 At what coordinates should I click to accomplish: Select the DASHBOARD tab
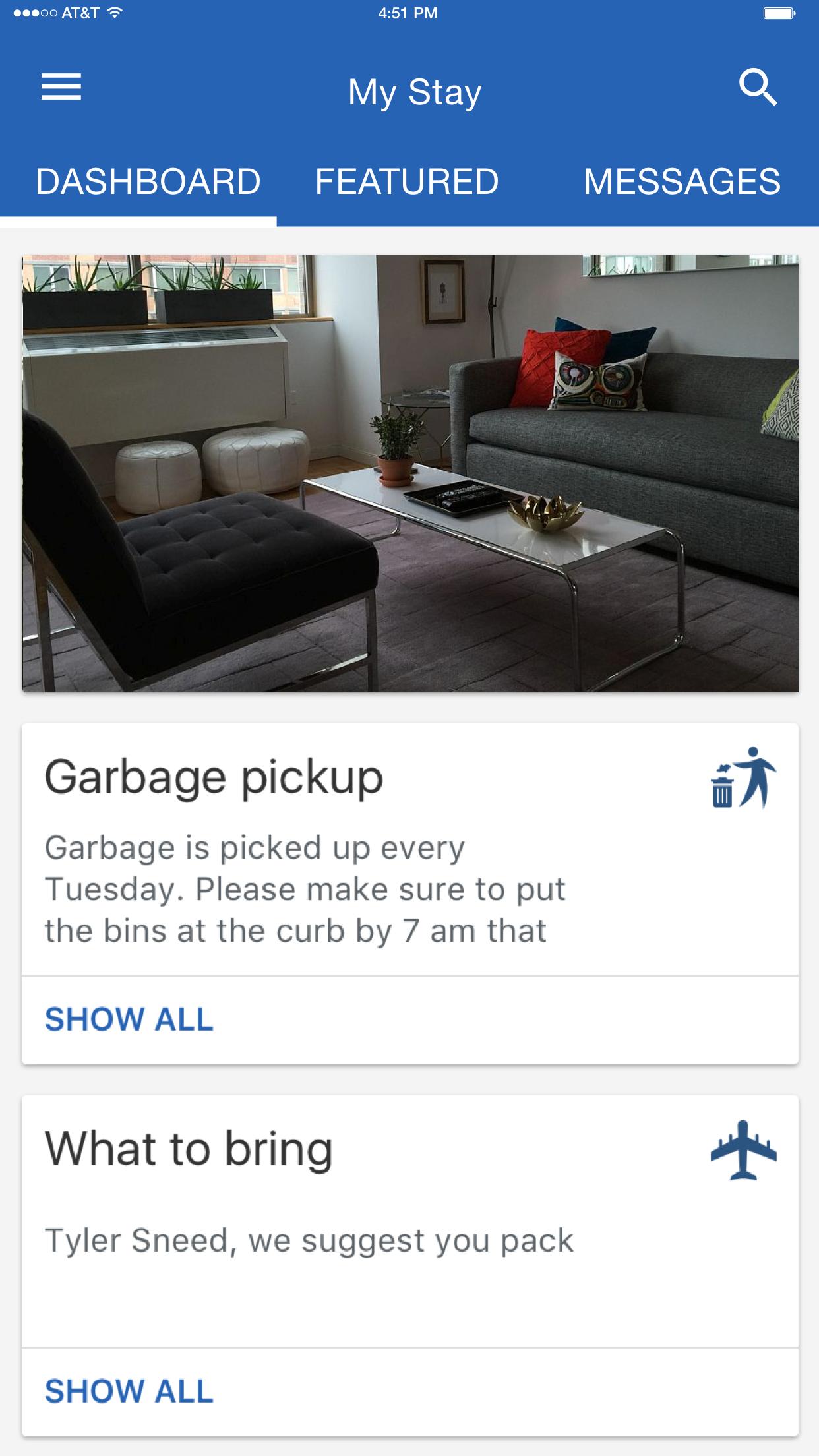(148, 181)
